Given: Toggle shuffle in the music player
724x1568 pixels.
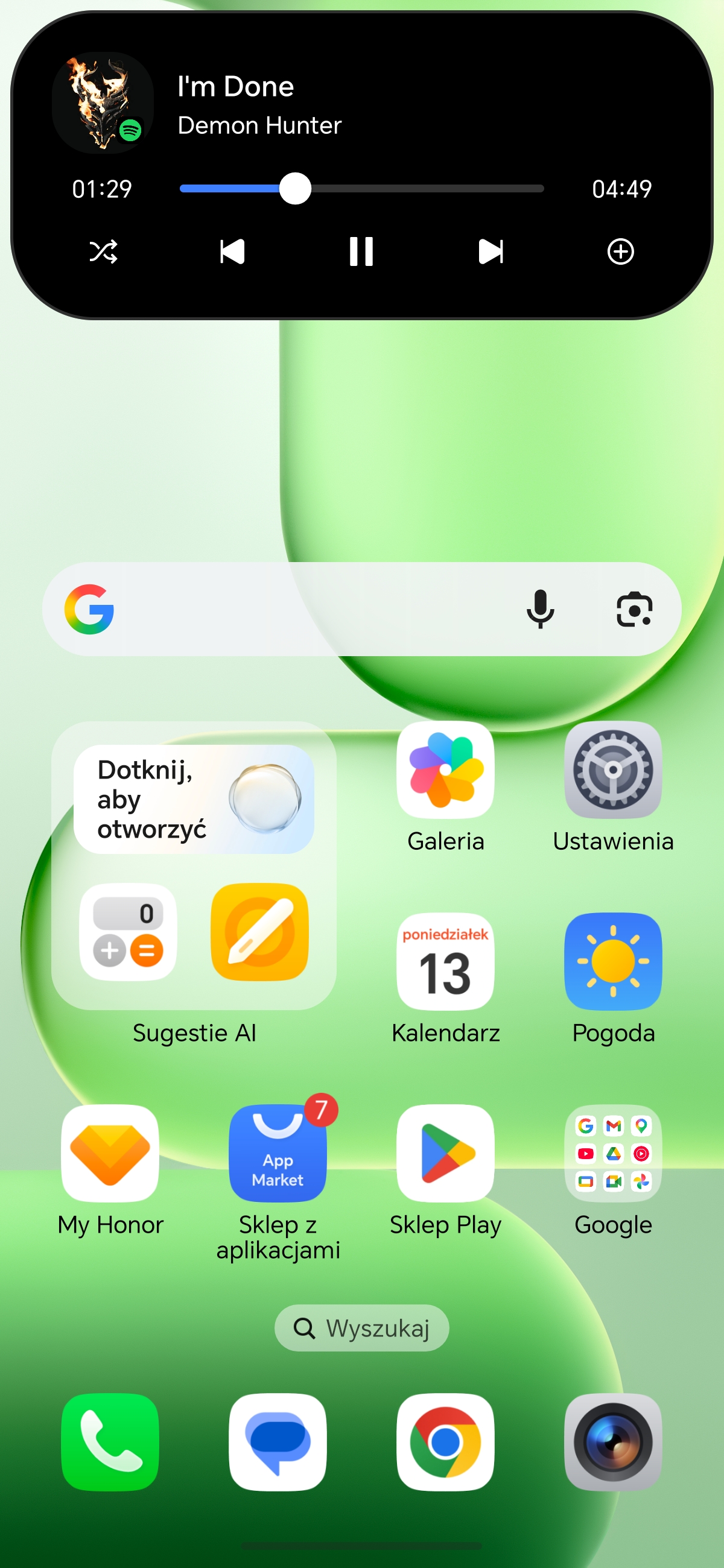Looking at the screenshot, I should coord(103,251).
